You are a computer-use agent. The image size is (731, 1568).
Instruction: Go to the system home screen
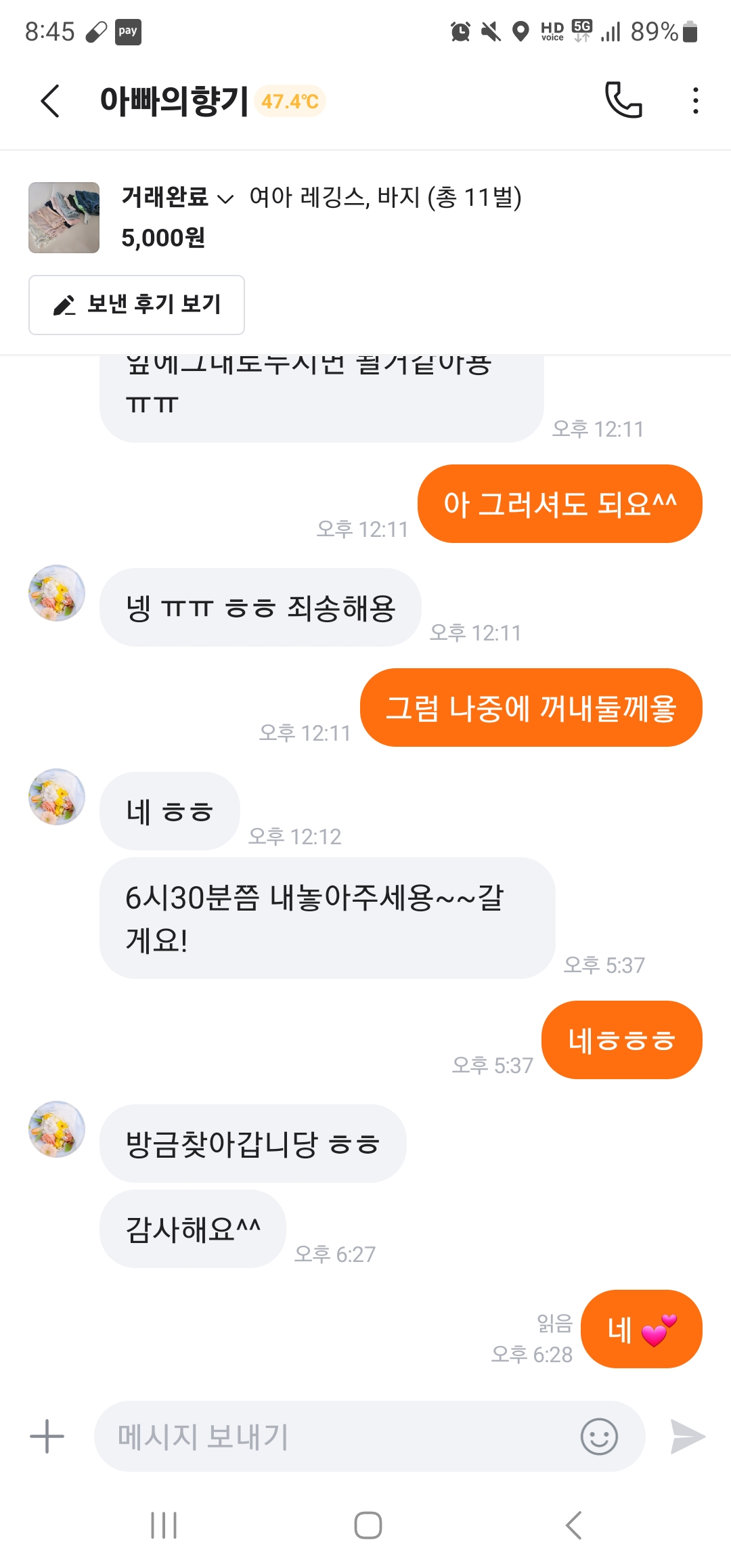(368, 1525)
